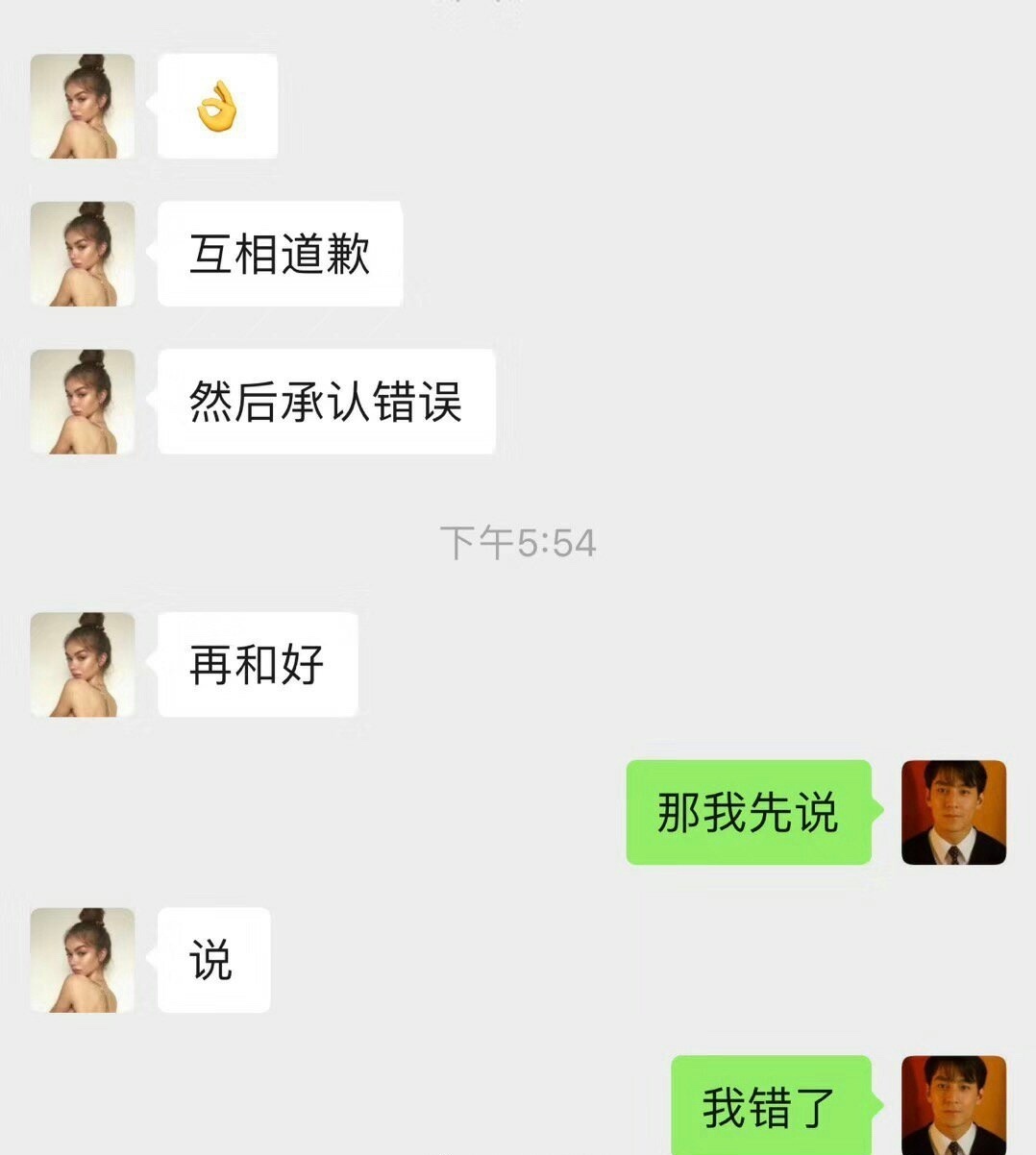The width and height of the screenshot is (1036, 1155).
Task: Click the woman's avatar next to the emoji message
Action: (x=83, y=106)
